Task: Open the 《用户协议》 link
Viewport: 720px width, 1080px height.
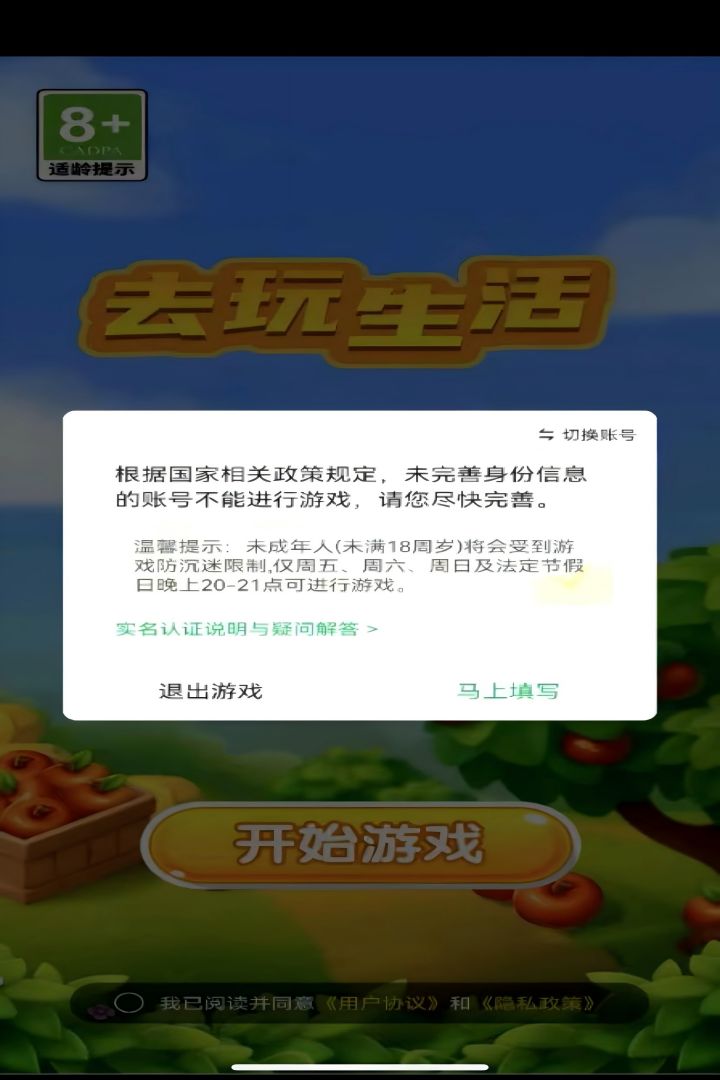Action: pyautogui.click(x=383, y=1002)
